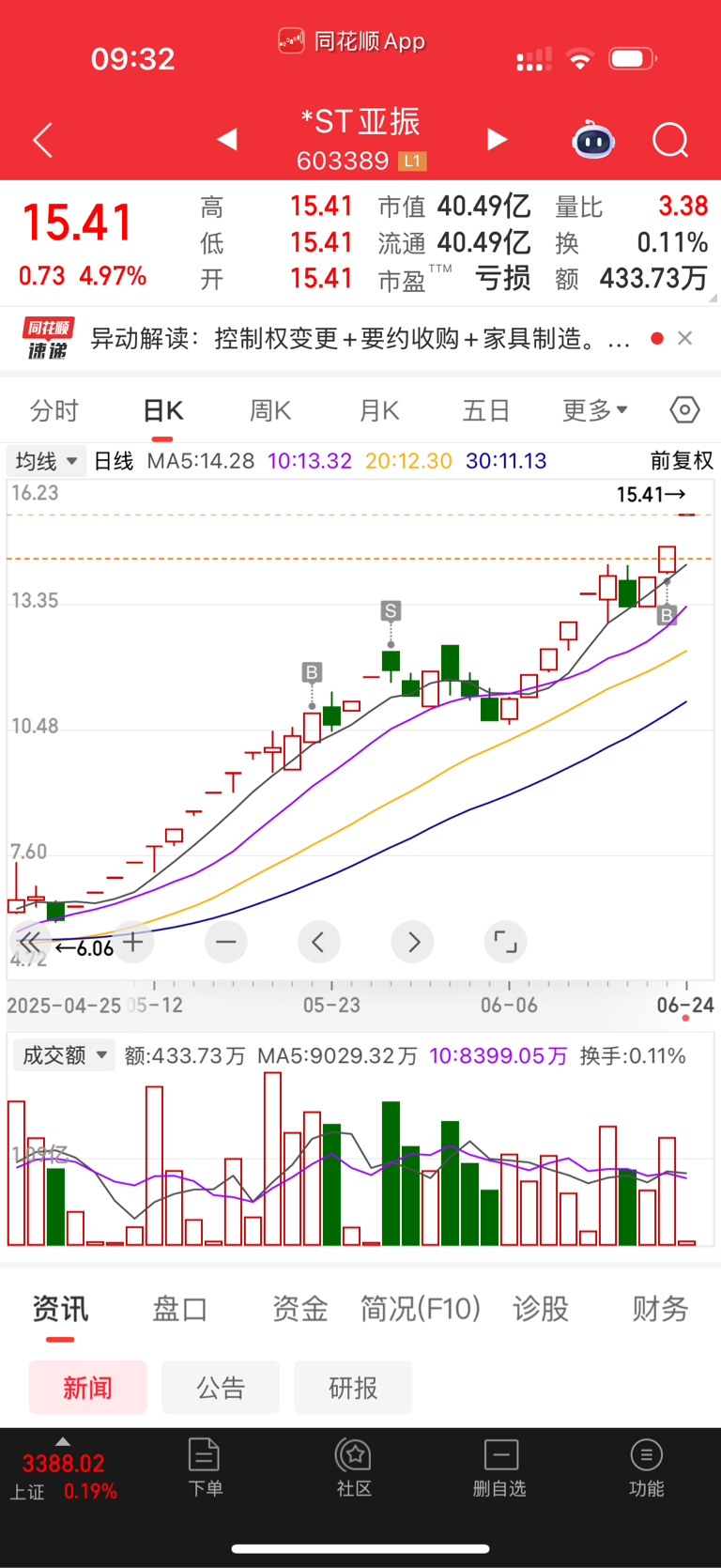
Task: Dismiss the 异动解读 banner
Action: tap(685, 338)
